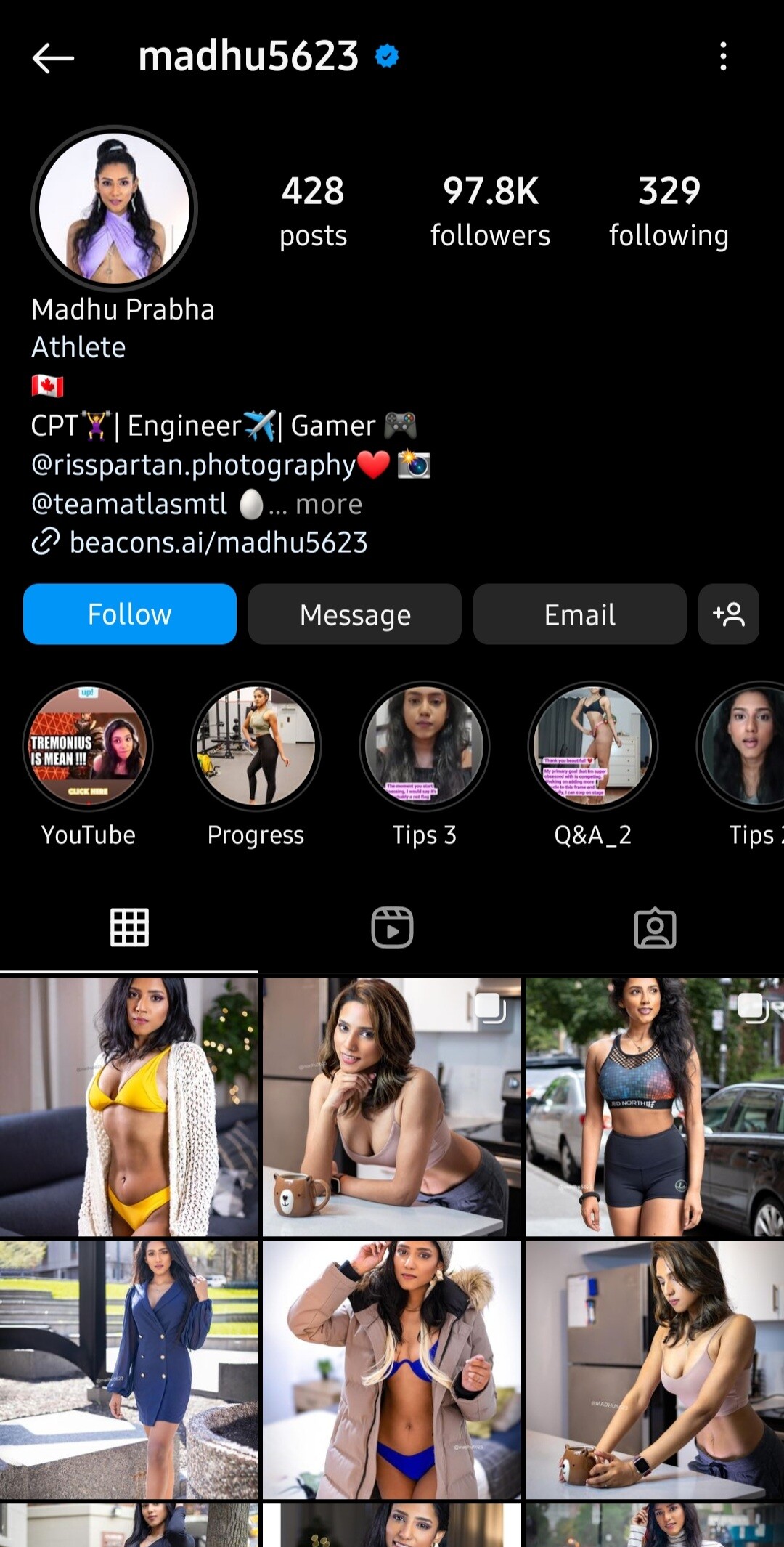Screen dimensions: 784x1547
Task: Open the beacons.ai/madhu5623 link
Action: point(218,543)
